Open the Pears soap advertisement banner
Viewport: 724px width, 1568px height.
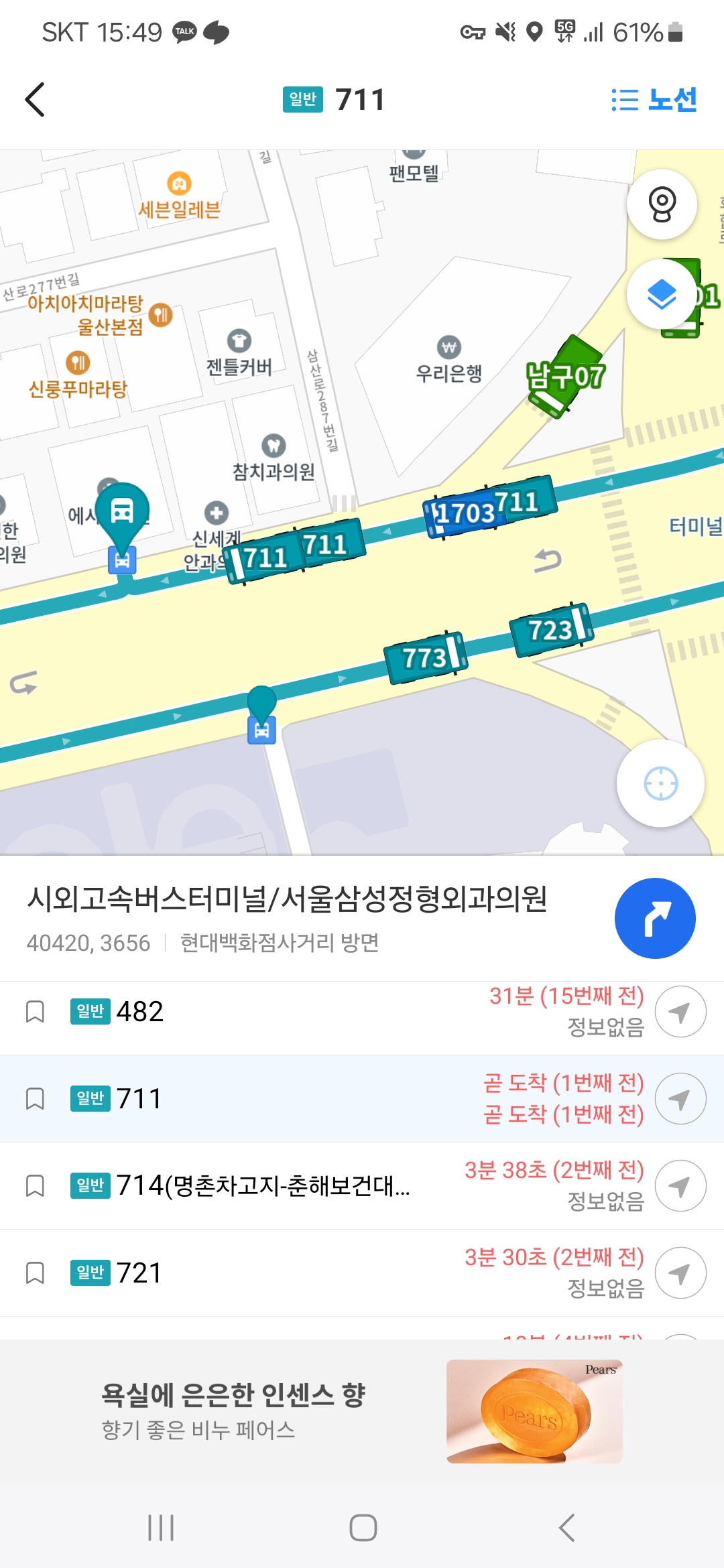click(362, 1411)
